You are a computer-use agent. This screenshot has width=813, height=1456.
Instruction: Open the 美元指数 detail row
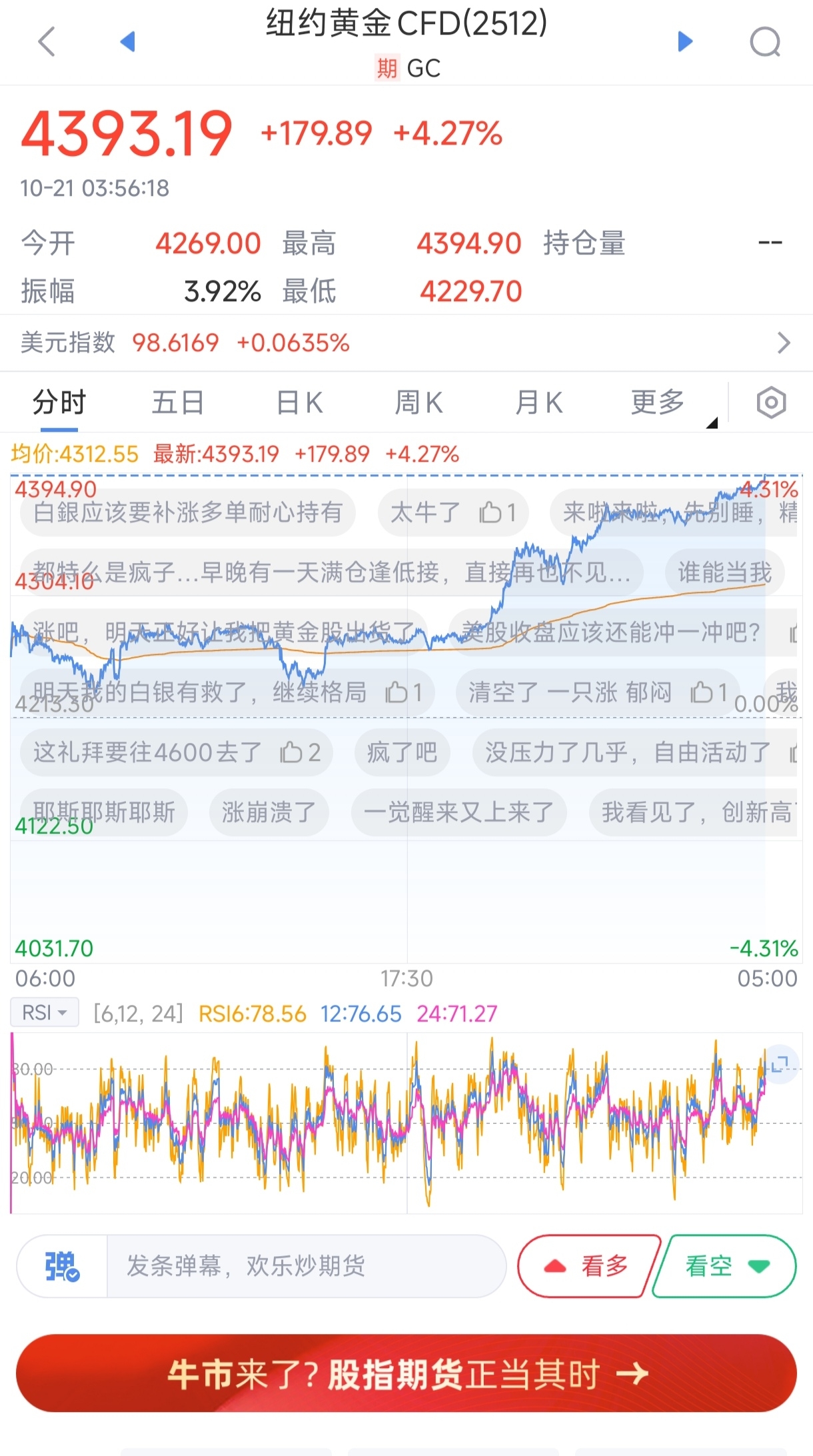[x=406, y=343]
